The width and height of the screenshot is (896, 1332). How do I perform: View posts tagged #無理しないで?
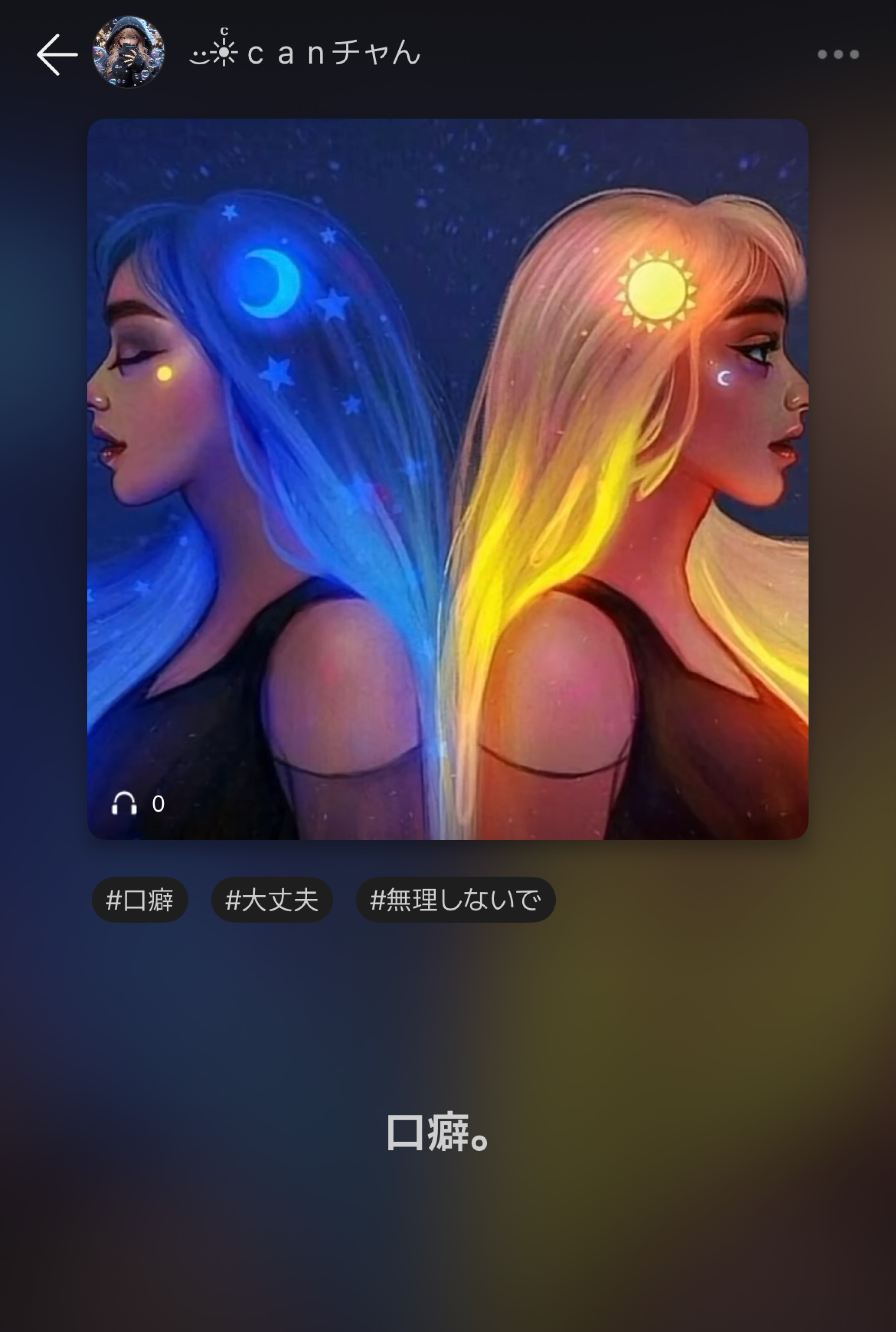coord(455,900)
